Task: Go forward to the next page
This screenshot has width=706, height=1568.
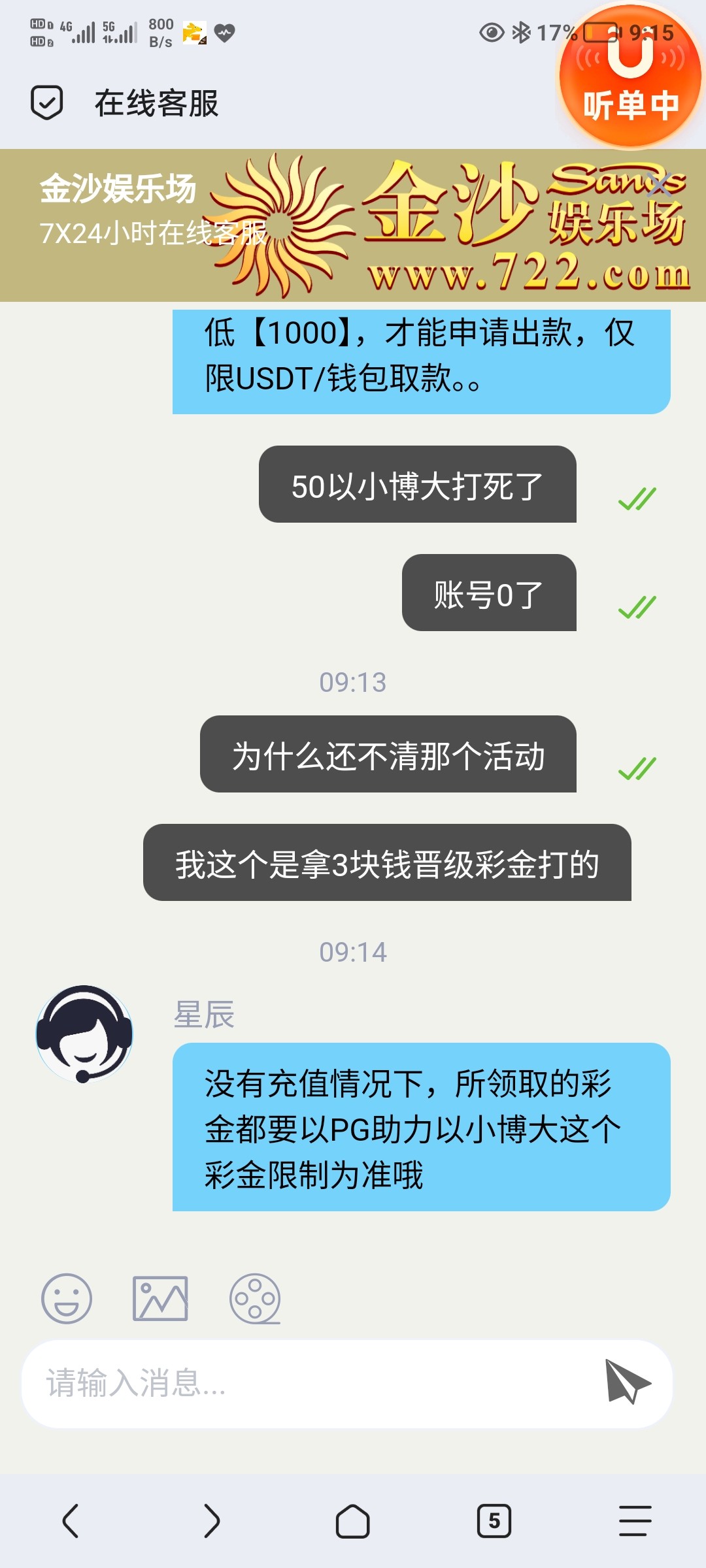Action: (211, 1521)
